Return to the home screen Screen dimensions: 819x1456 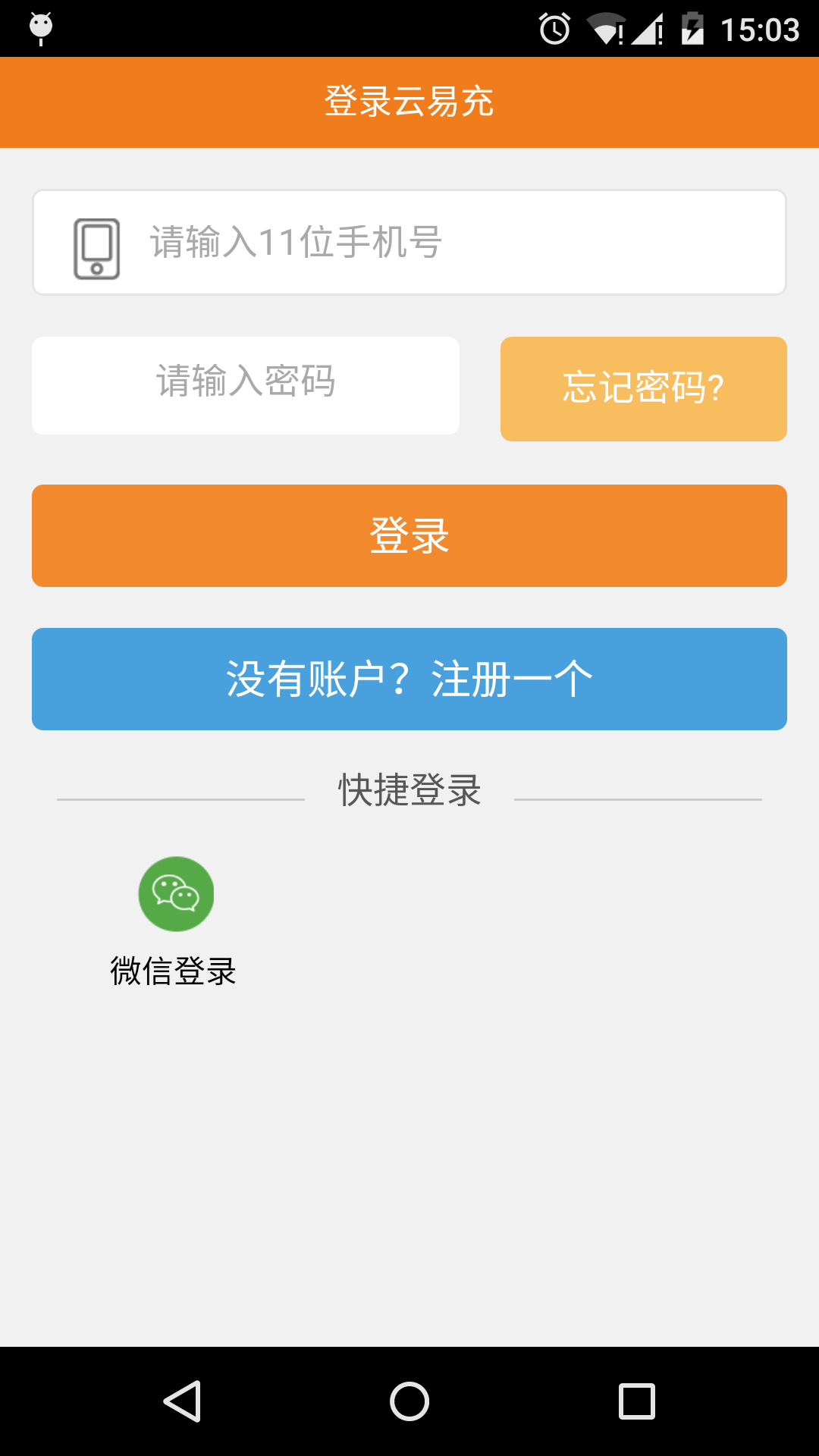click(x=409, y=1401)
